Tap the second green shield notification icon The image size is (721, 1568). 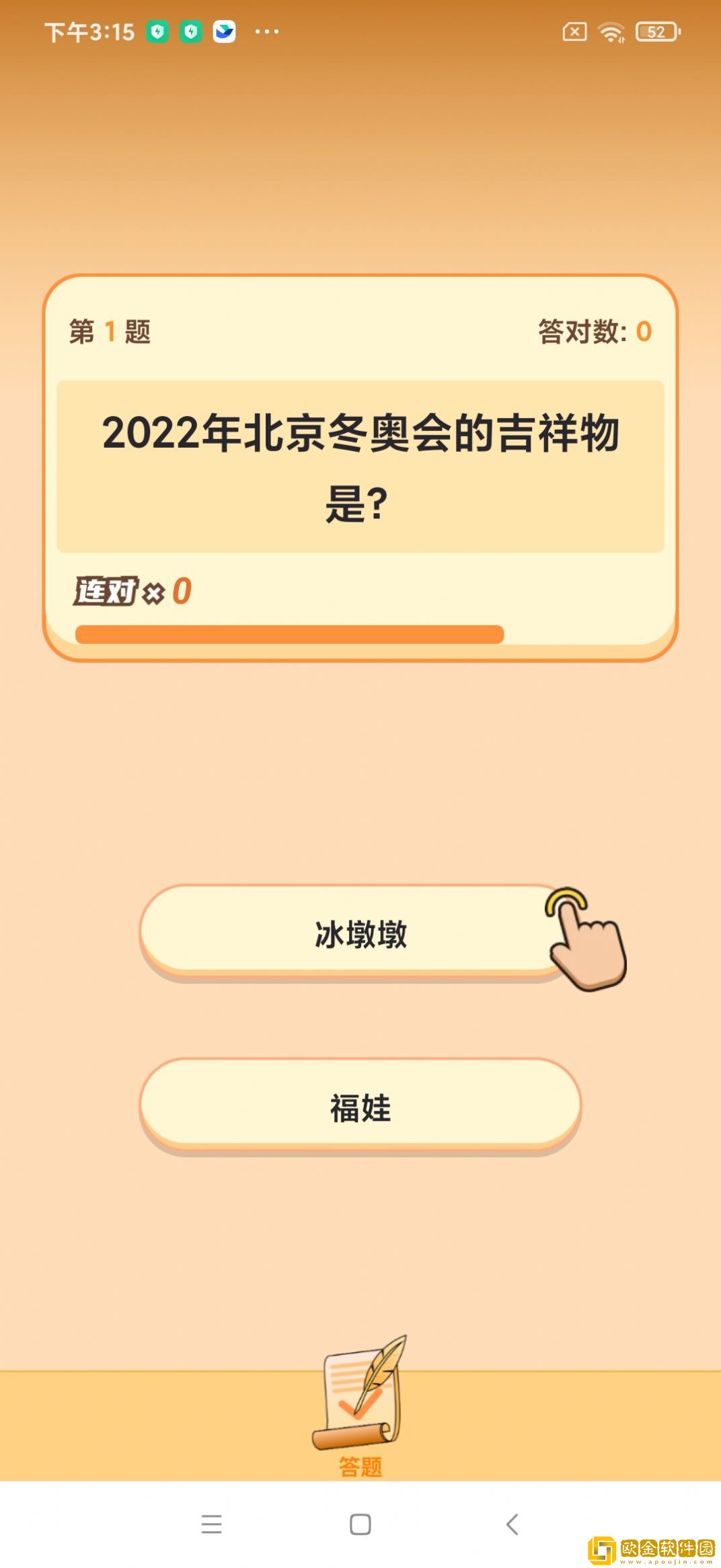(x=190, y=30)
